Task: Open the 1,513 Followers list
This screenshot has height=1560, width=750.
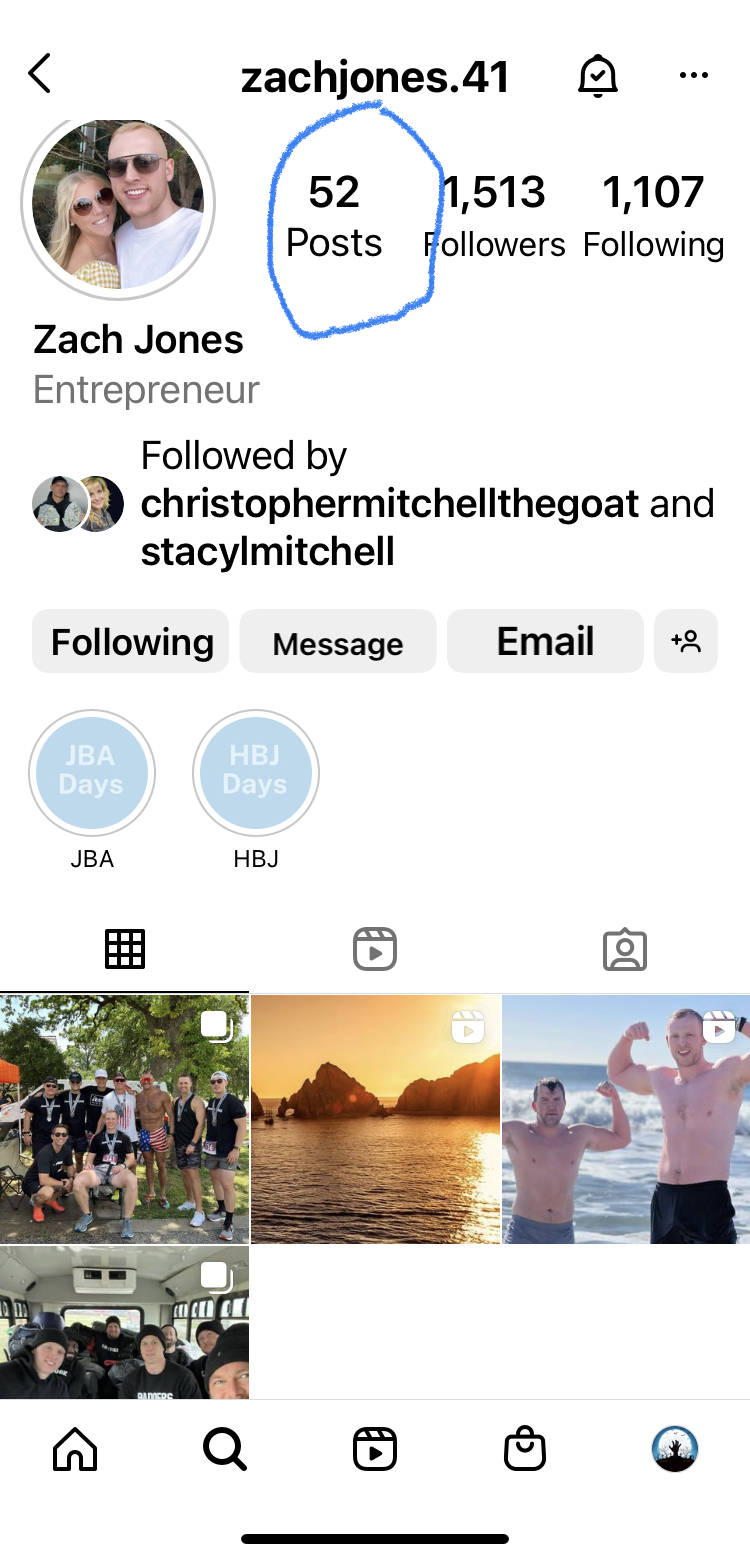Action: pos(496,216)
